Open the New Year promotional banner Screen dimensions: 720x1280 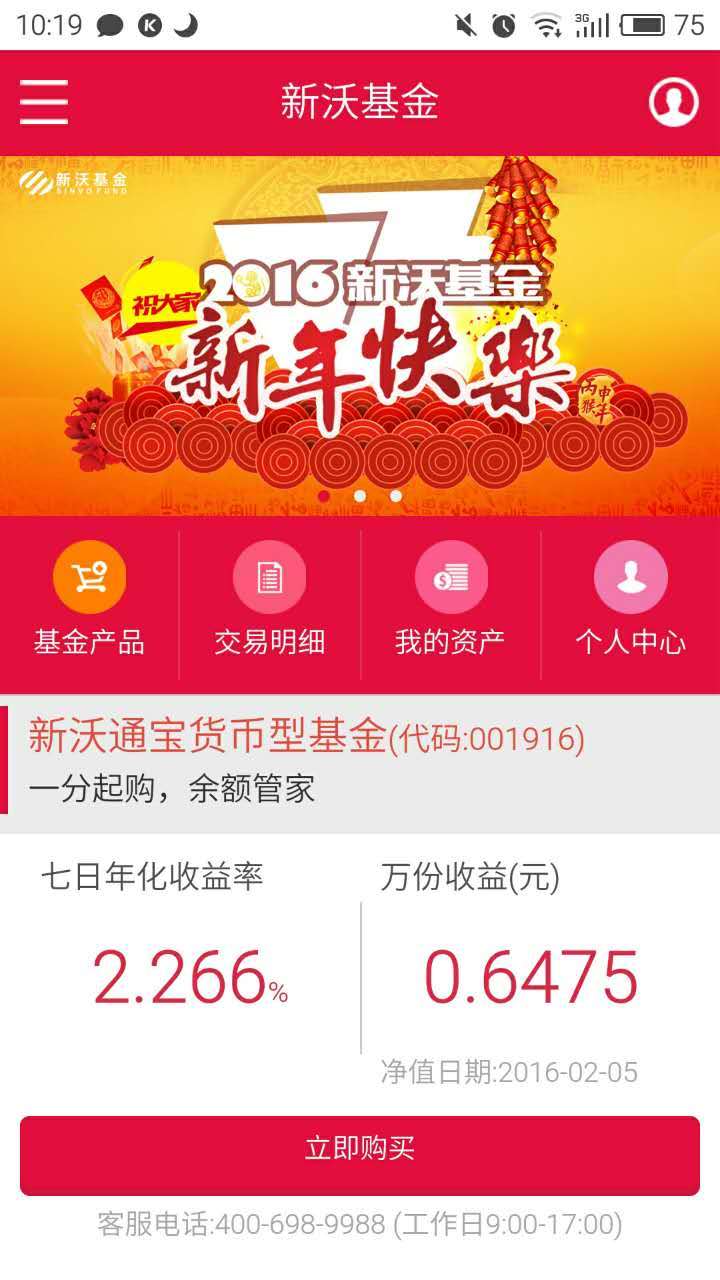point(360,335)
